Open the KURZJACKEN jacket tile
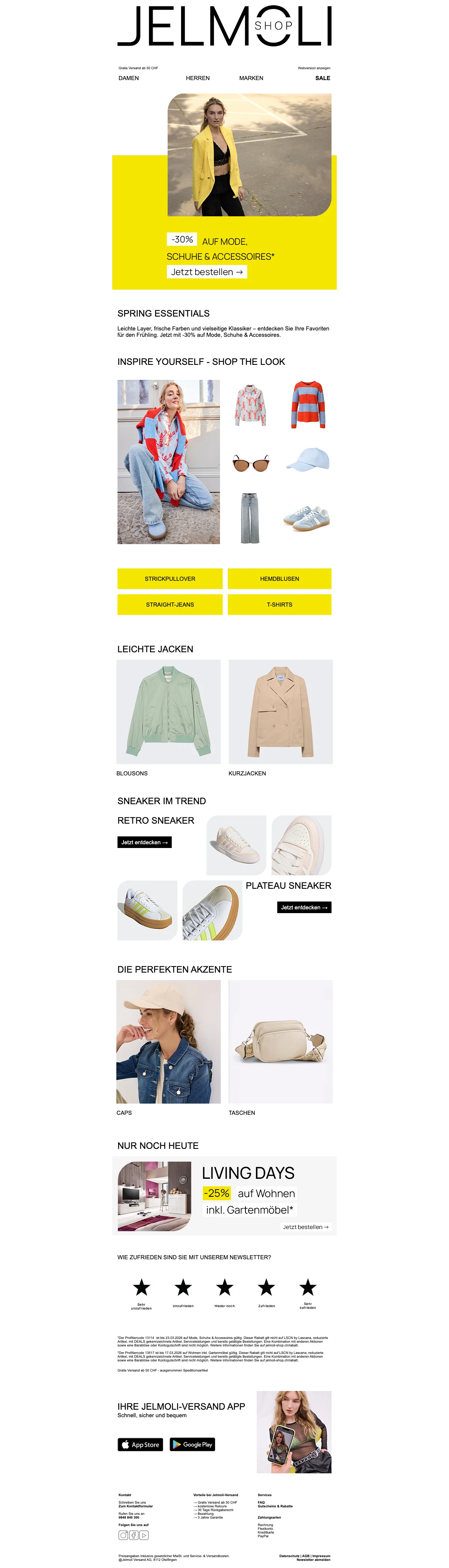 281,711
